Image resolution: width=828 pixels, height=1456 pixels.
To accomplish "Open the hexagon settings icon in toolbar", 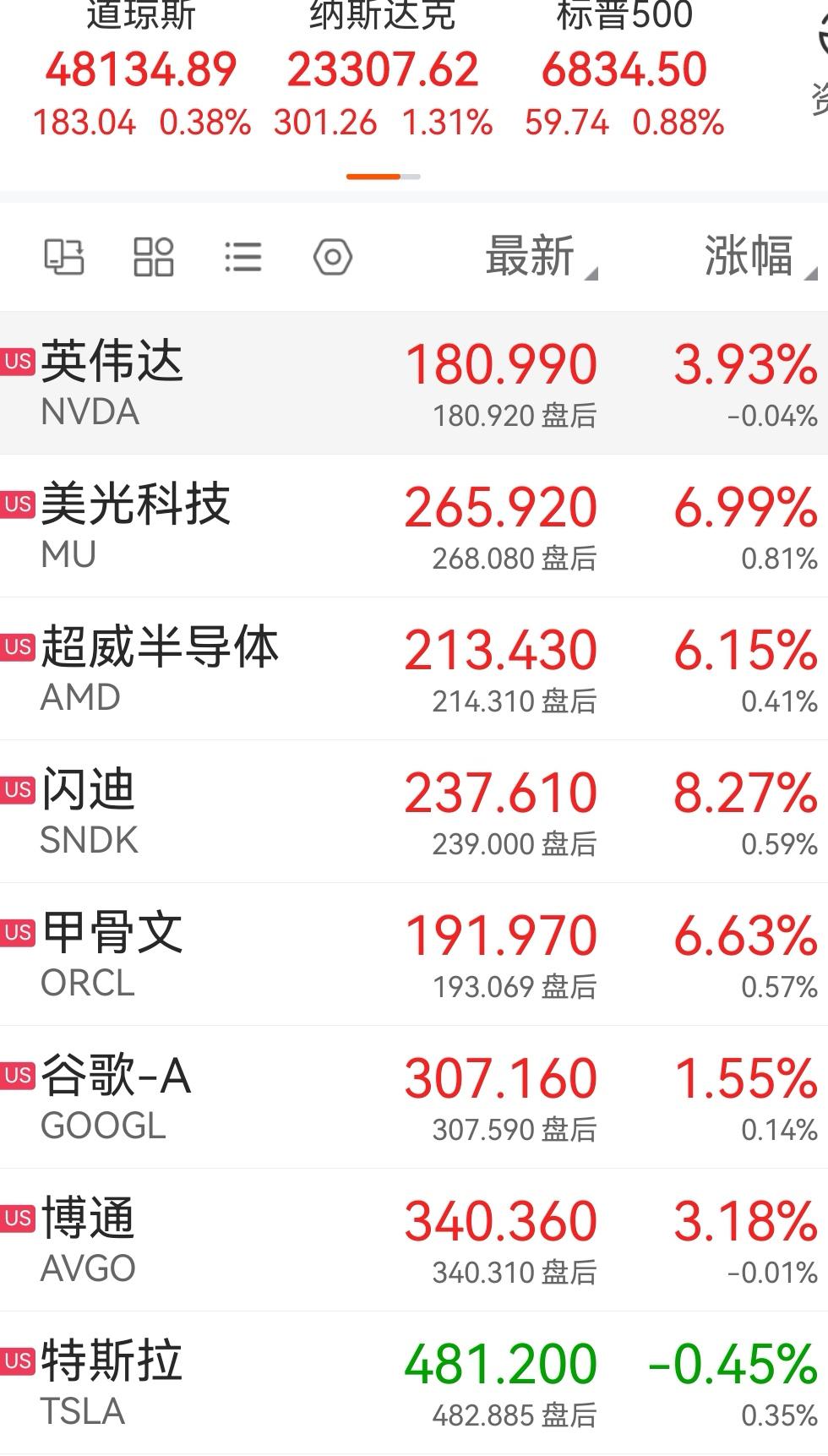I will 333,256.
